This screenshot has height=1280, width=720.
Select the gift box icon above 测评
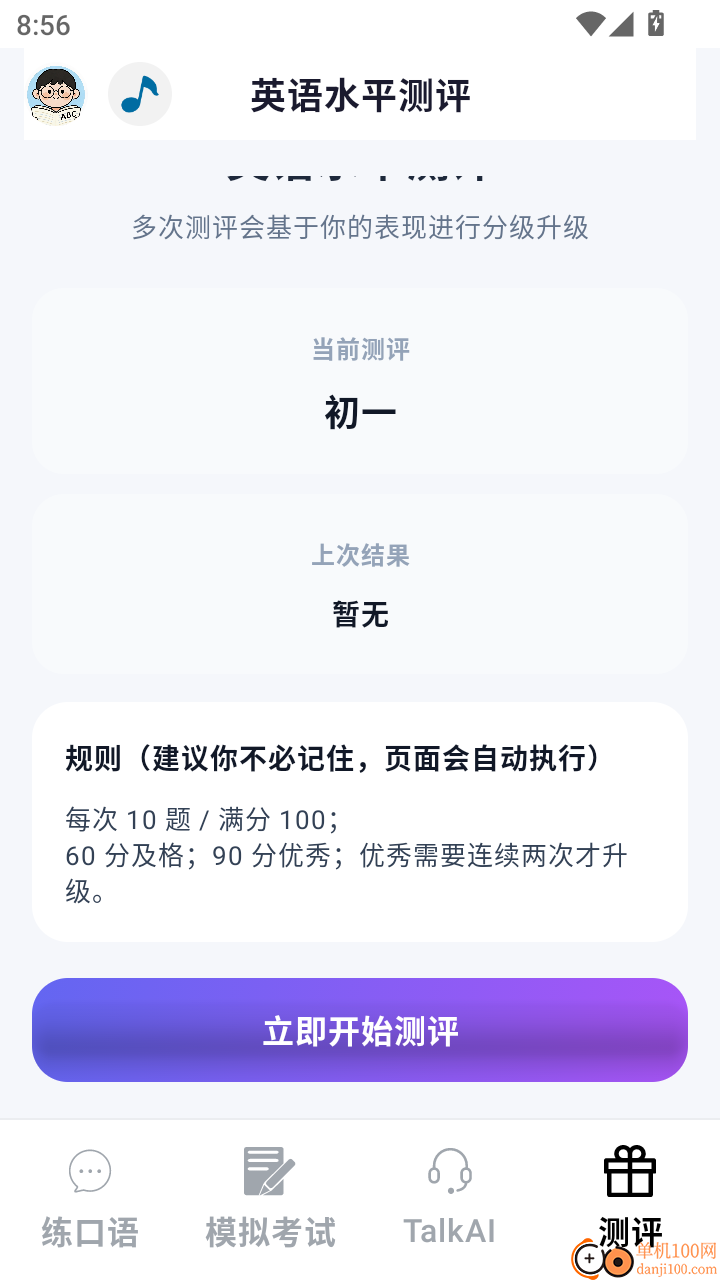(x=629, y=1170)
